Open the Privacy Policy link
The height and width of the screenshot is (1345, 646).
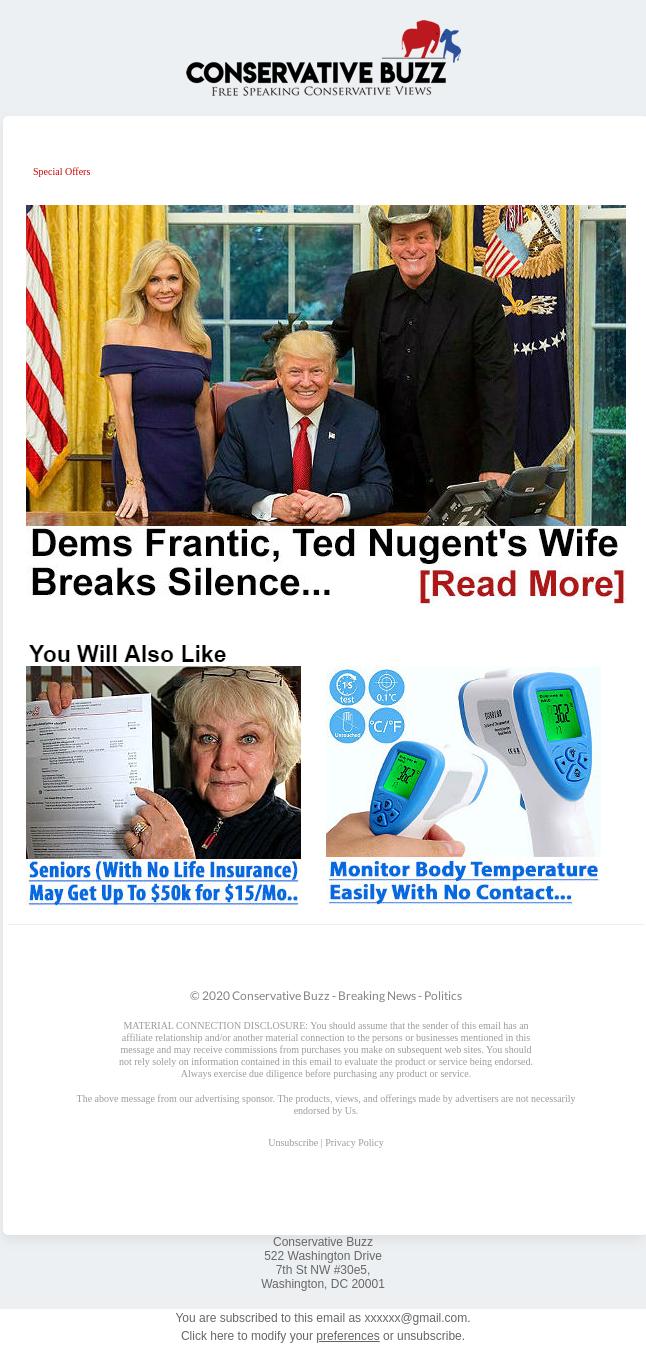(354, 1143)
